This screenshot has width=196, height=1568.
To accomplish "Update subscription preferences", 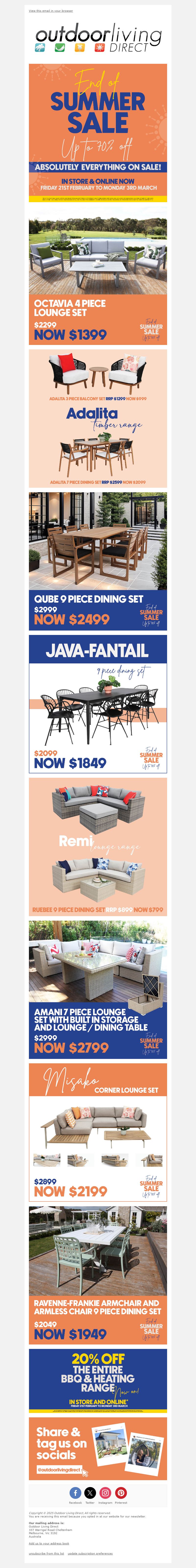I will pos(90,1553).
